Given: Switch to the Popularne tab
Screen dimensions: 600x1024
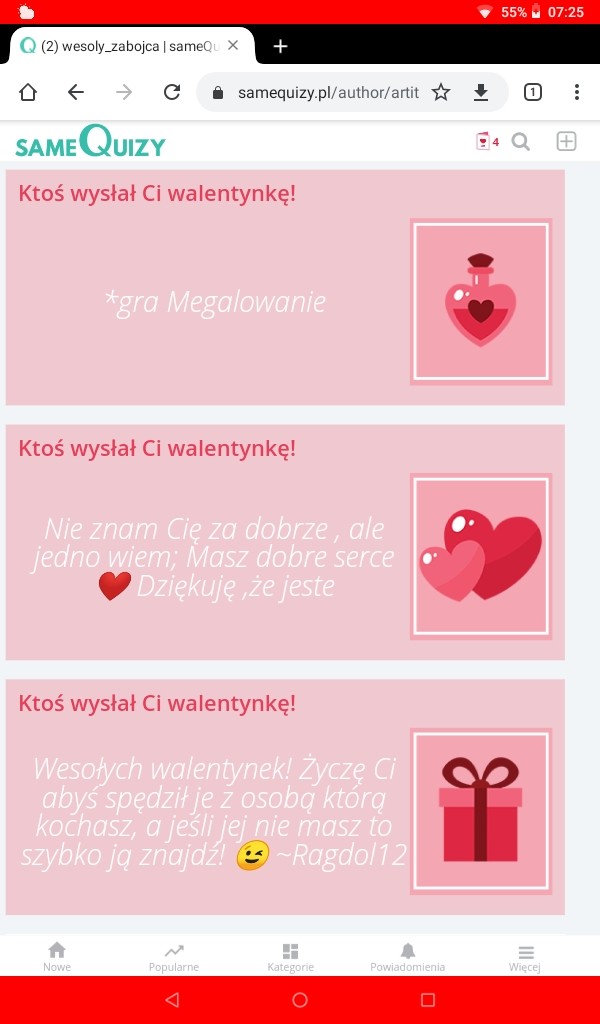Looking at the screenshot, I should click(174, 956).
